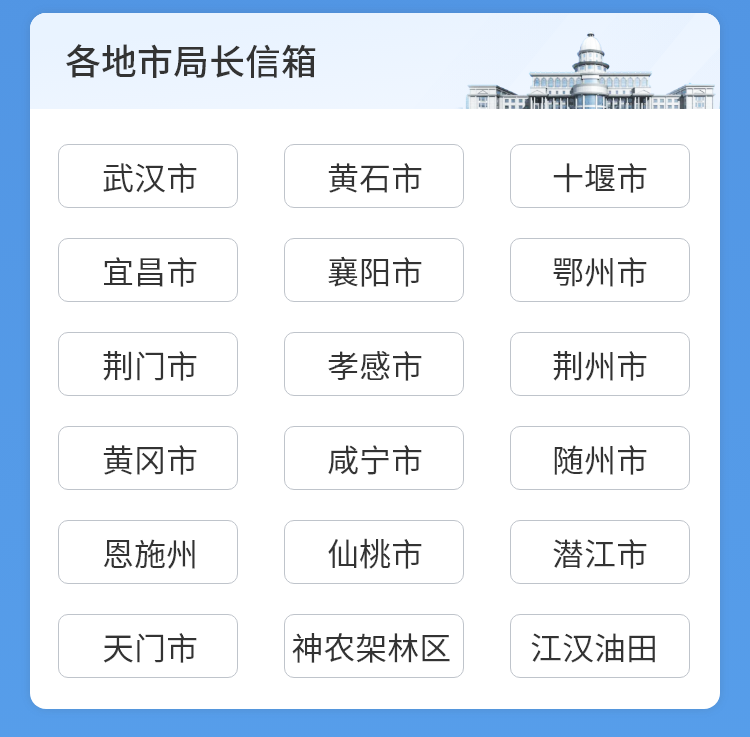This screenshot has height=737, width=750.
Task: Select 恩施州 bureau mailbox
Action: [x=148, y=552]
